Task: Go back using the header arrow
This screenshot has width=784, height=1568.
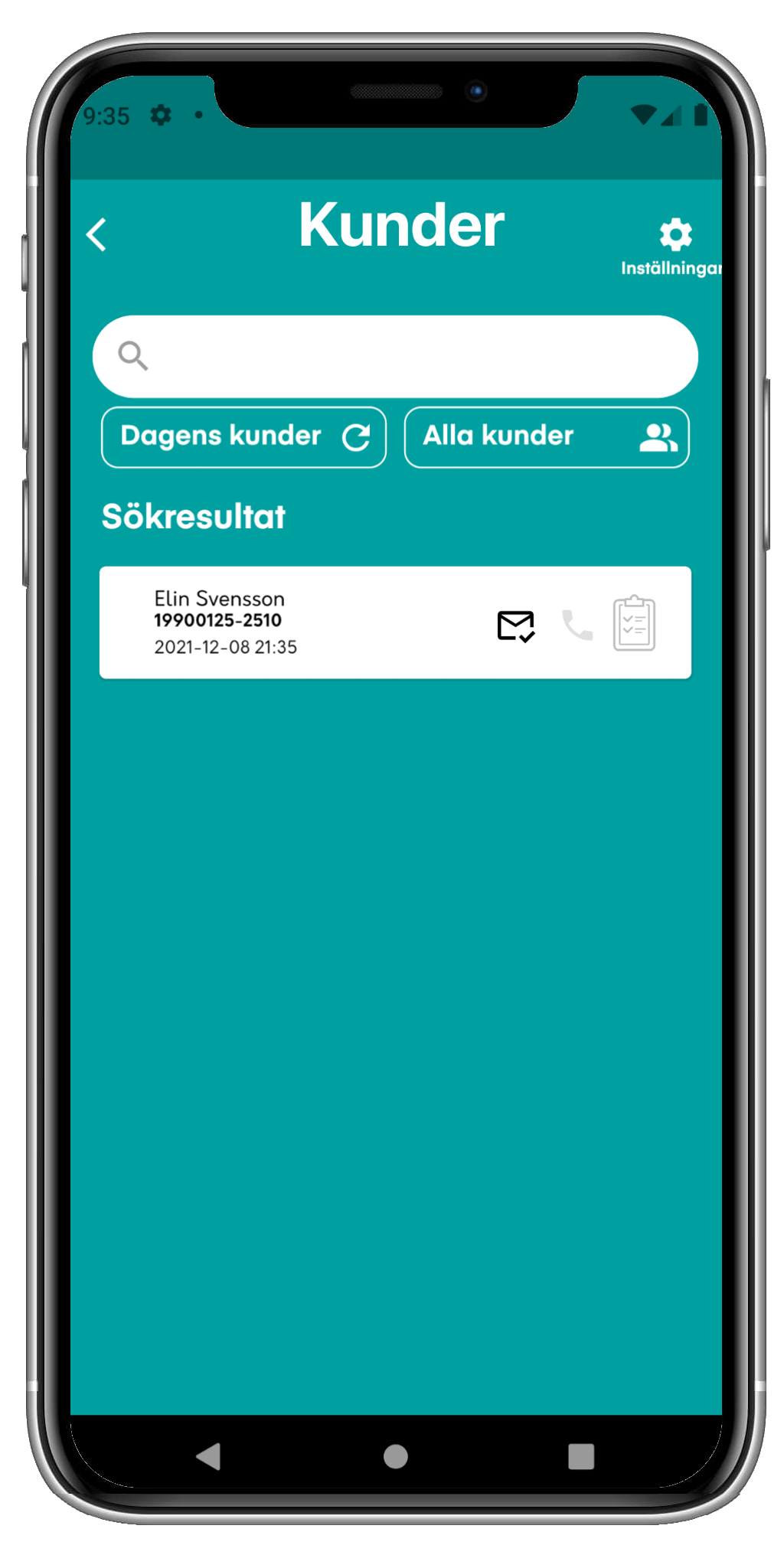Action: pyautogui.click(x=96, y=234)
